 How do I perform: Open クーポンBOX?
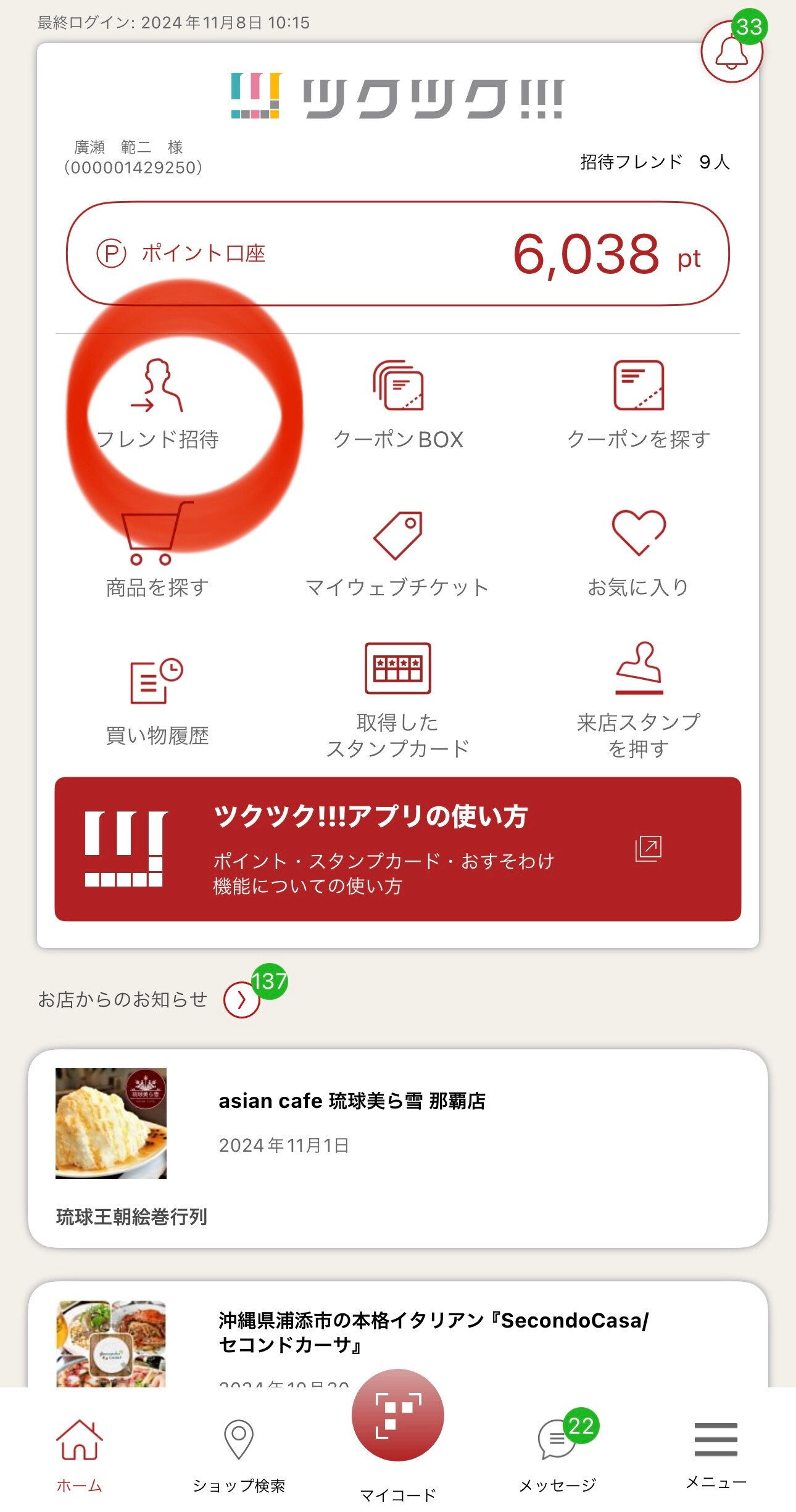tap(398, 404)
